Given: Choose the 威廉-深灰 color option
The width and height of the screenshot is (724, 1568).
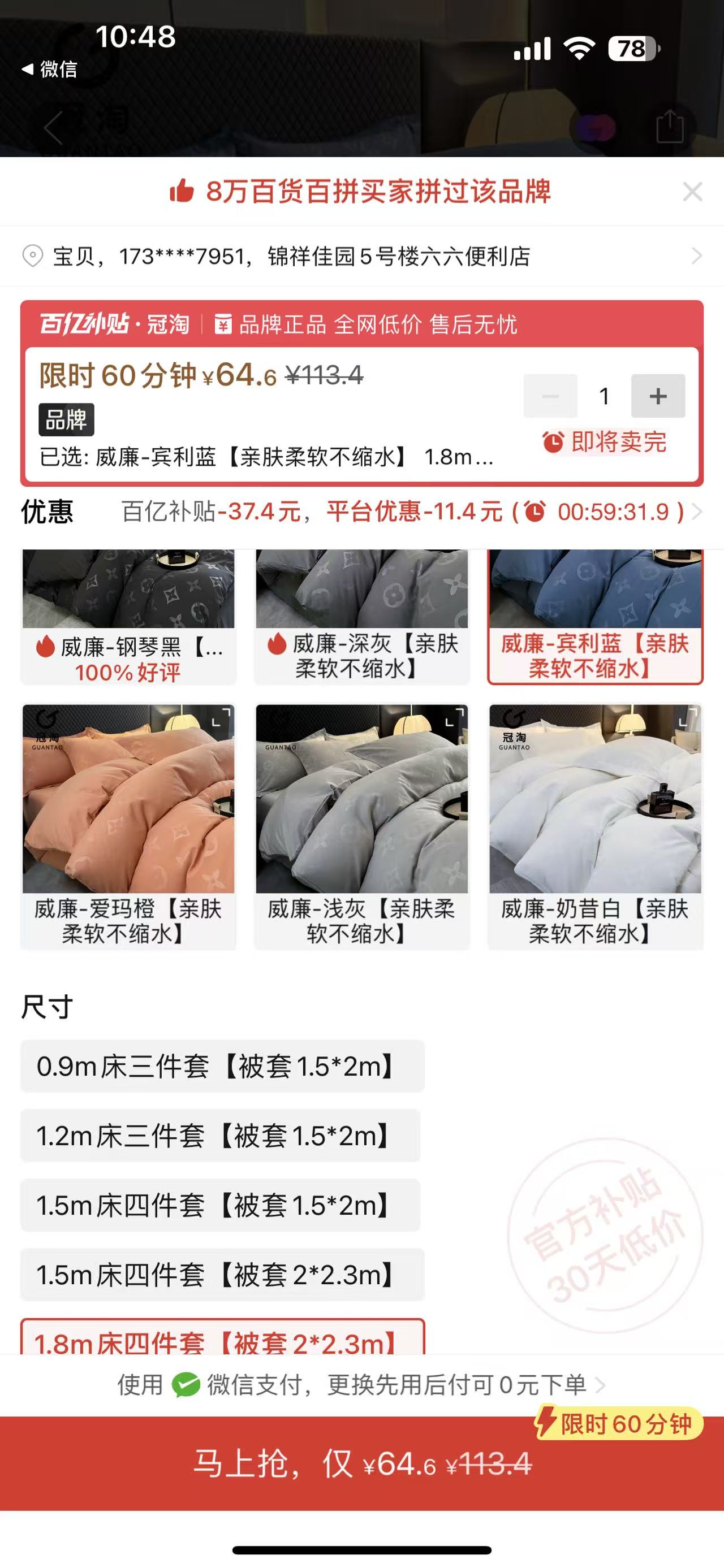Looking at the screenshot, I should (361, 616).
